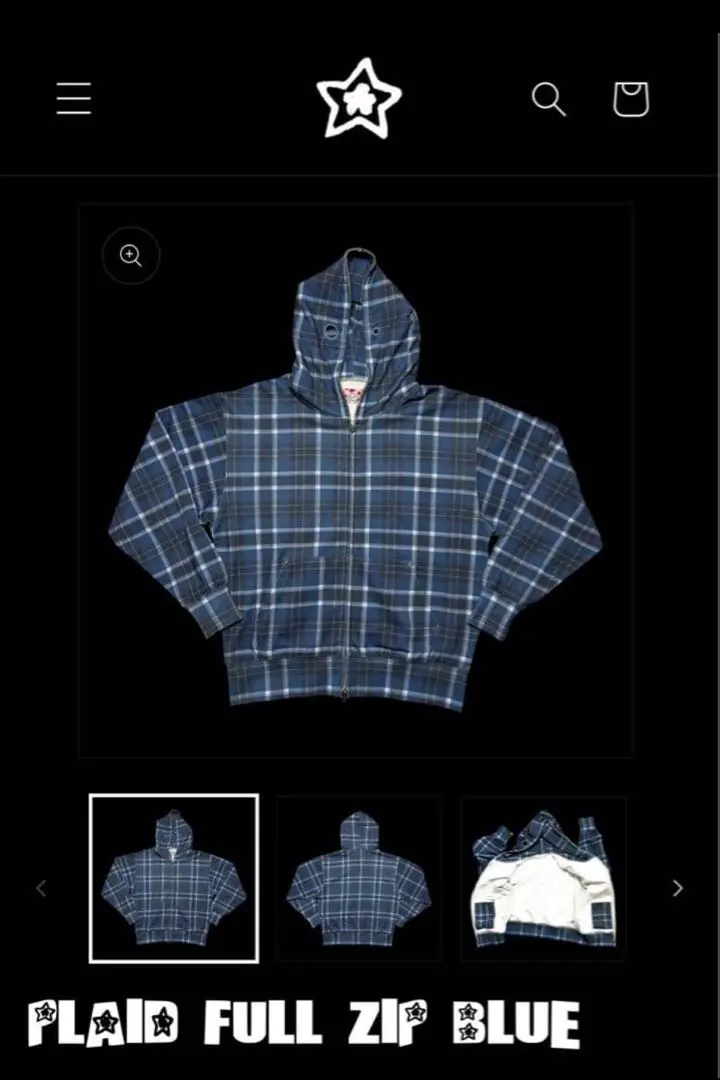This screenshot has height=1080, width=720.
Task: Show next product thumbnails with right arrow
Action: point(677,888)
